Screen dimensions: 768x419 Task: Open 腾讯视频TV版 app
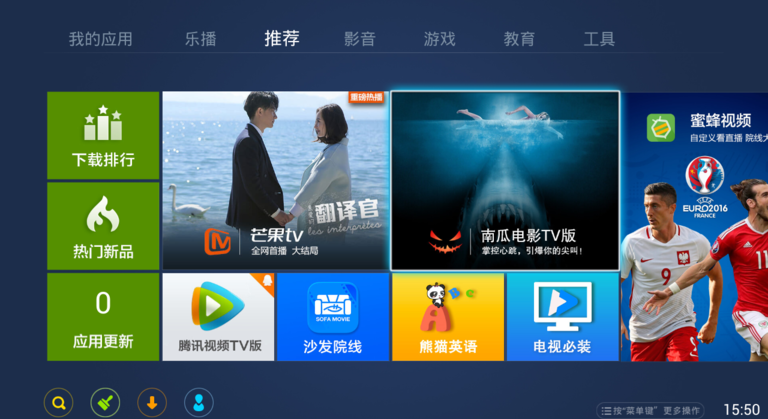click(x=218, y=317)
